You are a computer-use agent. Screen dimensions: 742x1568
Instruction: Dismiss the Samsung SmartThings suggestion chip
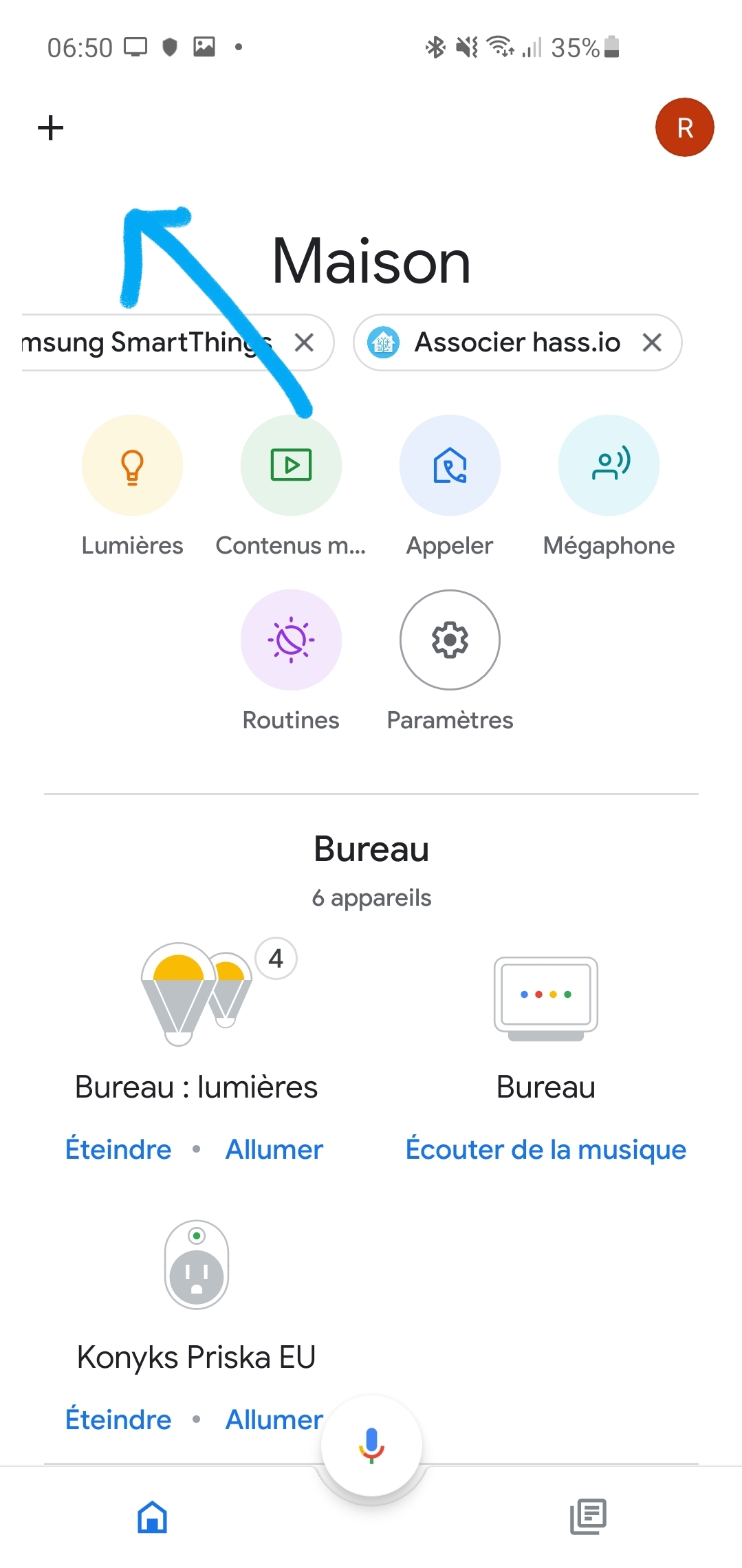click(x=304, y=342)
